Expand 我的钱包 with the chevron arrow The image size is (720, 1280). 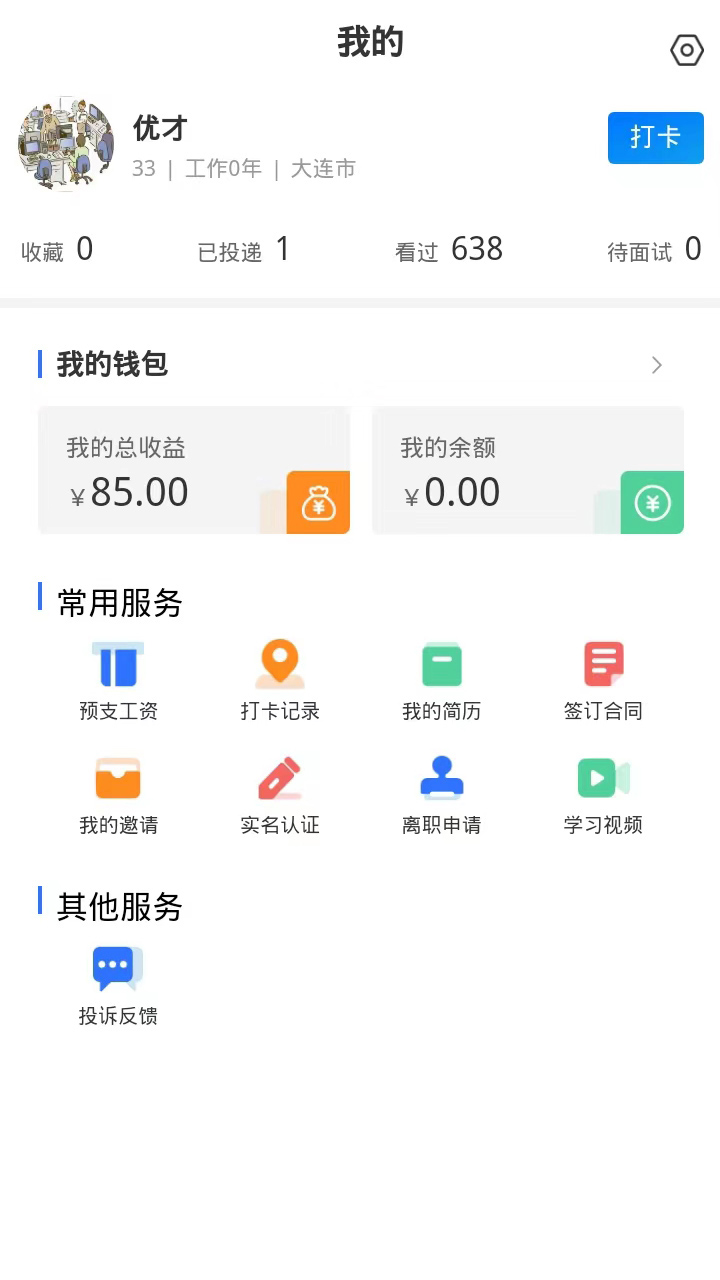coord(657,365)
